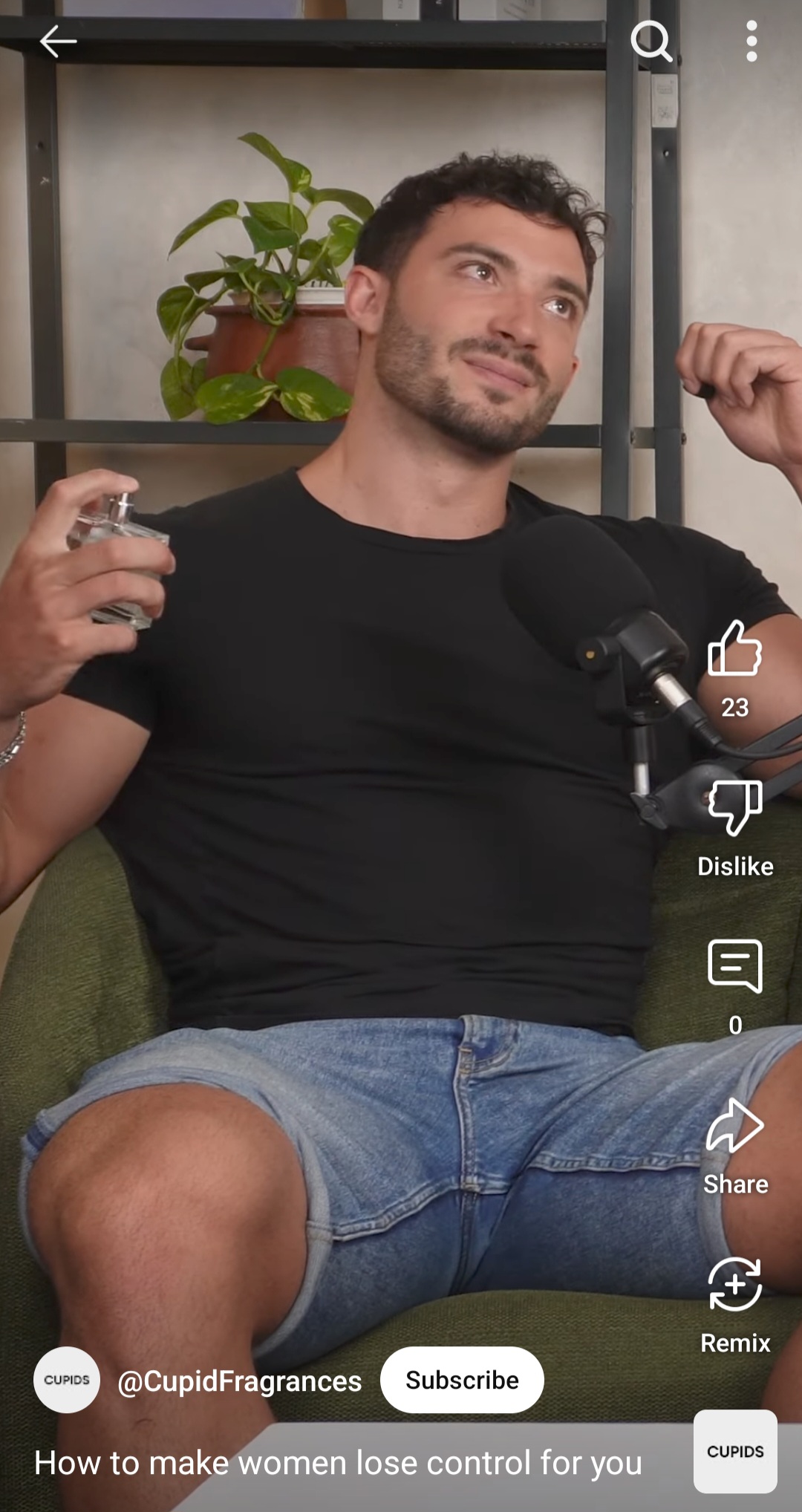
Task: Subscribe to CupidFragrances
Action: coord(462,1380)
